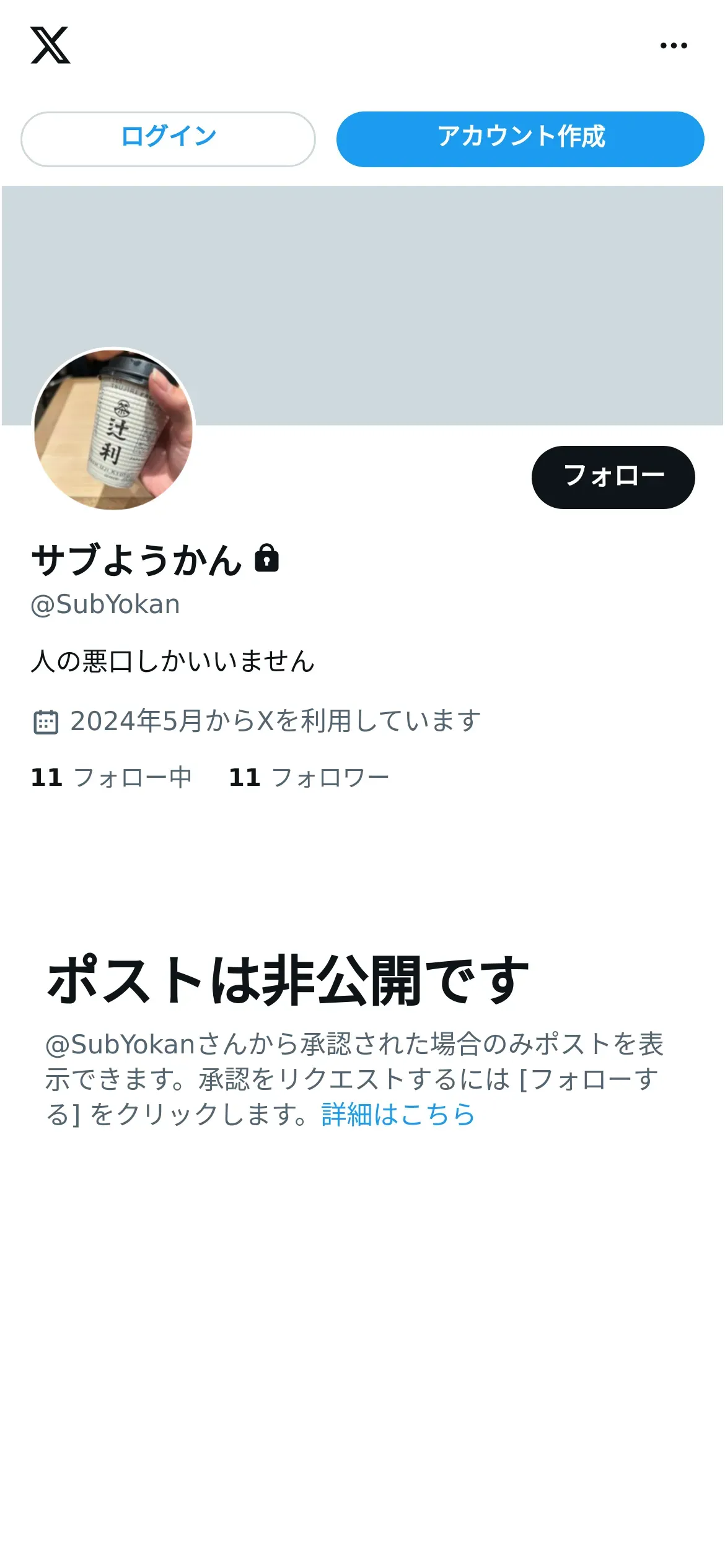Open the 詳細はこちら link
The image size is (725, 1568).
click(398, 1114)
